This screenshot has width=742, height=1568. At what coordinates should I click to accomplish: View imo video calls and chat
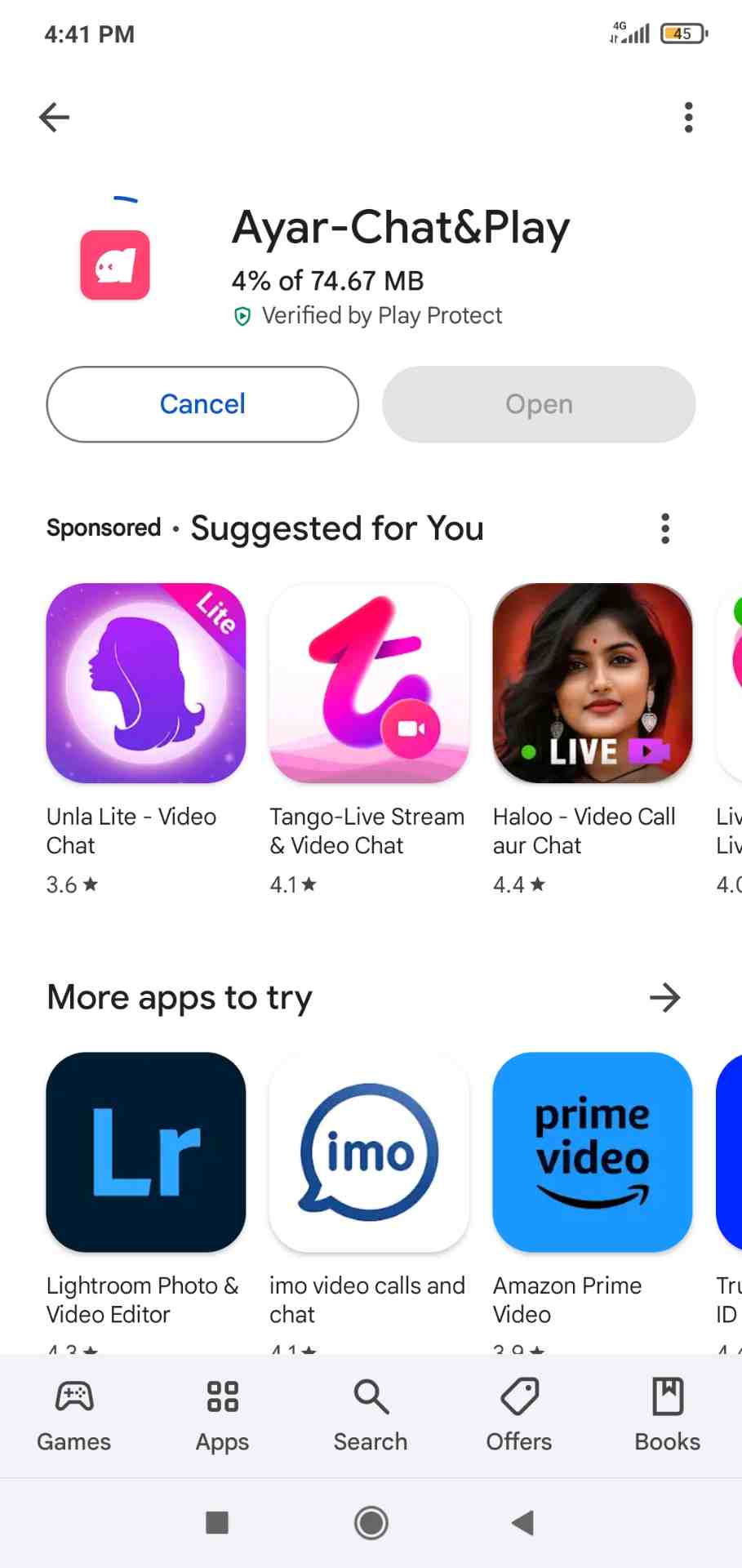(x=369, y=1151)
